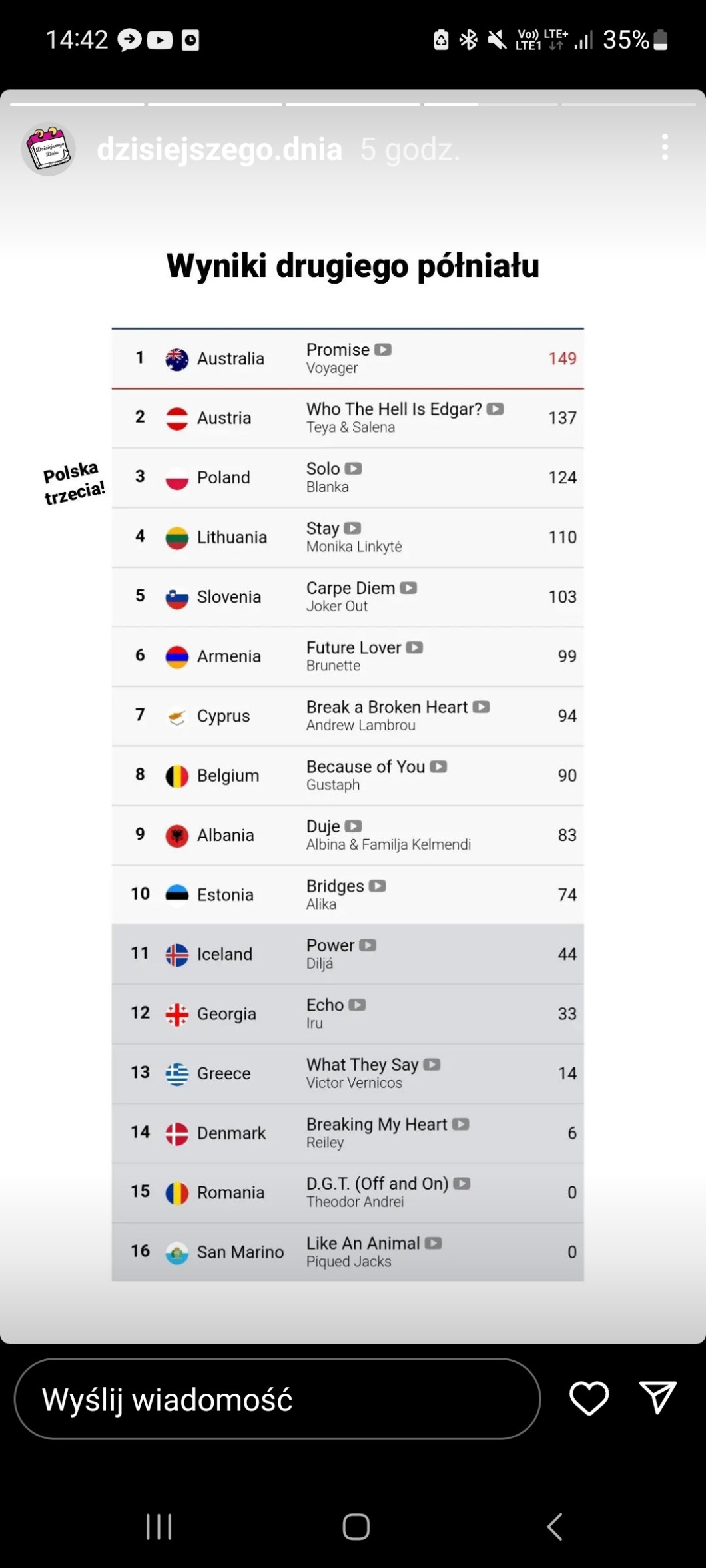Open the dzisiejszego.dnia username link
Viewport: 706px width, 1568px height.
[x=219, y=150]
